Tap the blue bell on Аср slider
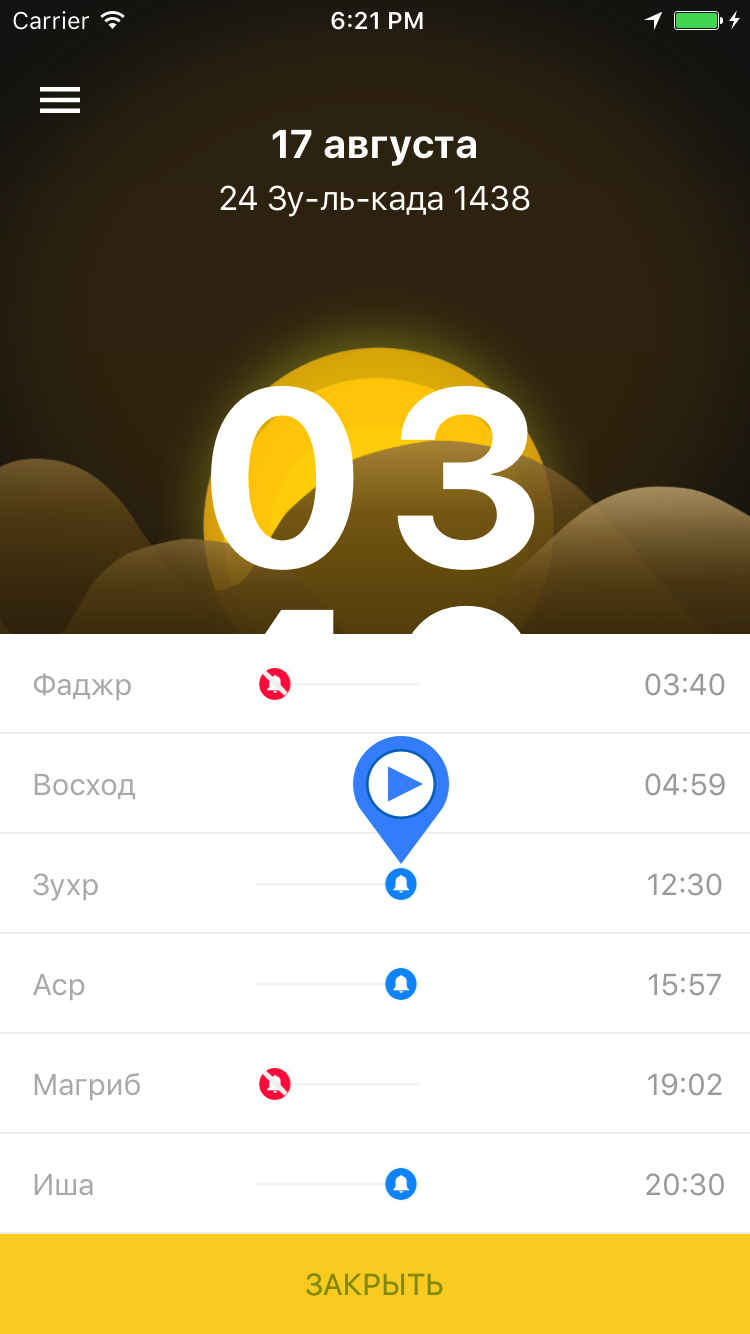750x1334 pixels. [401, 984]
